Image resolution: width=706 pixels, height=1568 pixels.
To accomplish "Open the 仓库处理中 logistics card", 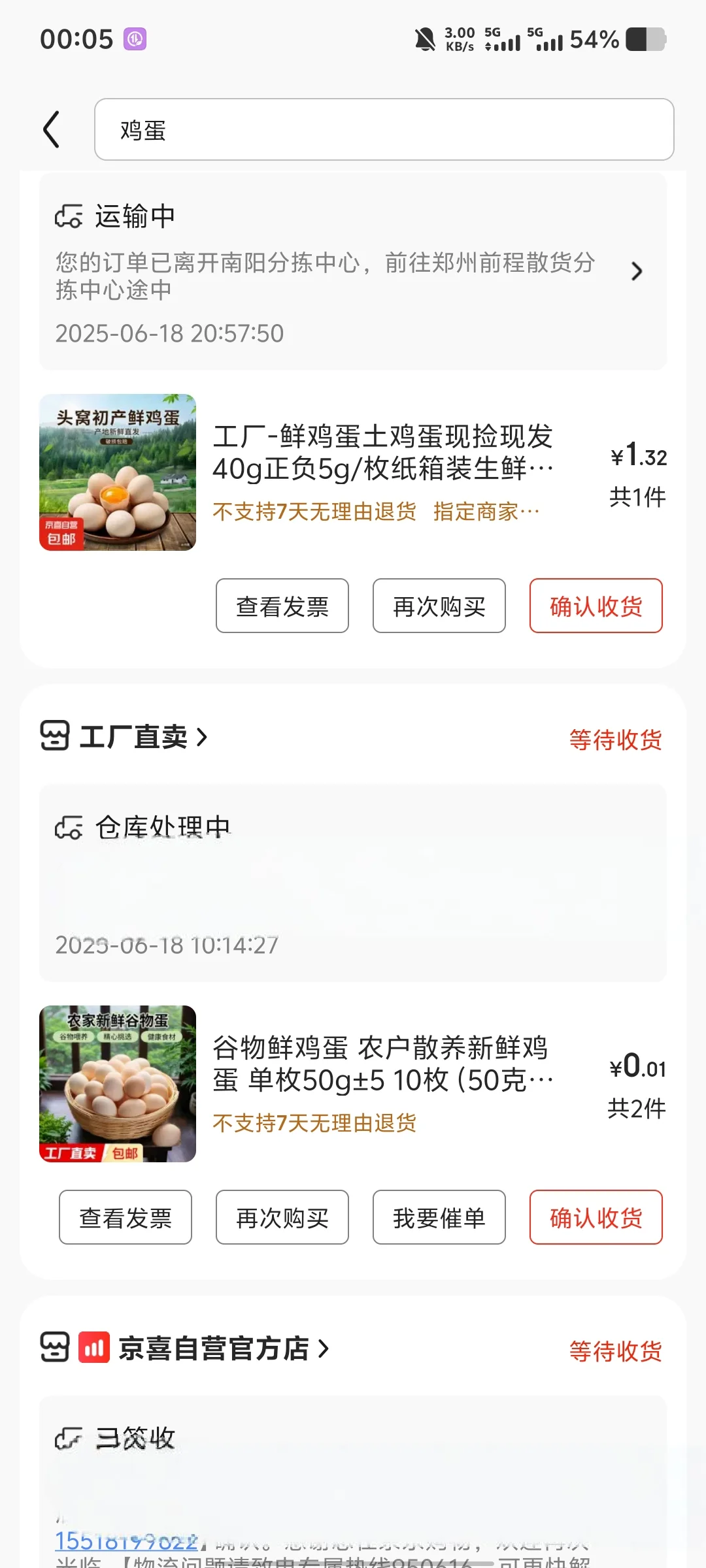I will pos(352,883).
